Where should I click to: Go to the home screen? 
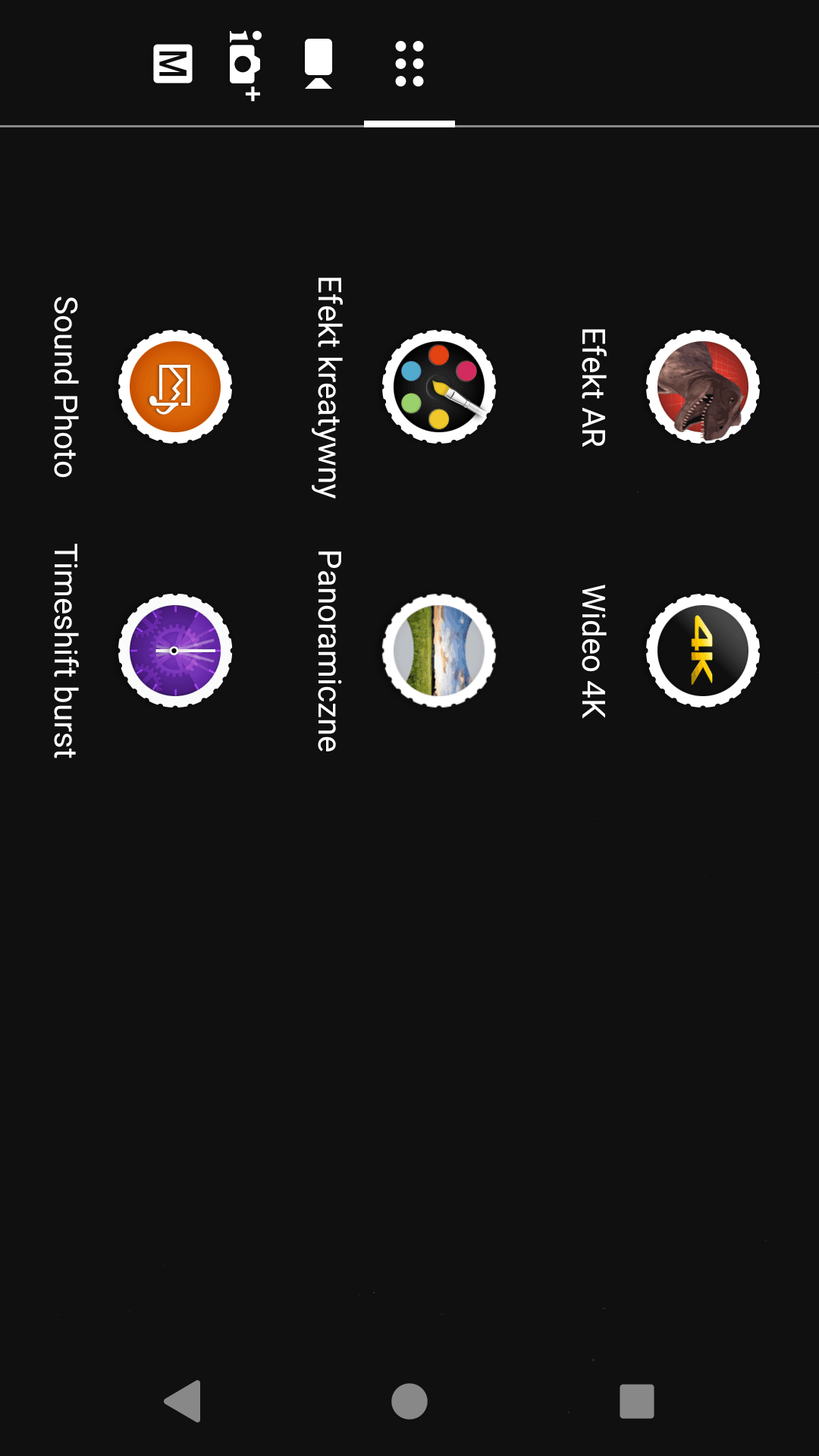pyautogui.click(x=409, y=1401)
